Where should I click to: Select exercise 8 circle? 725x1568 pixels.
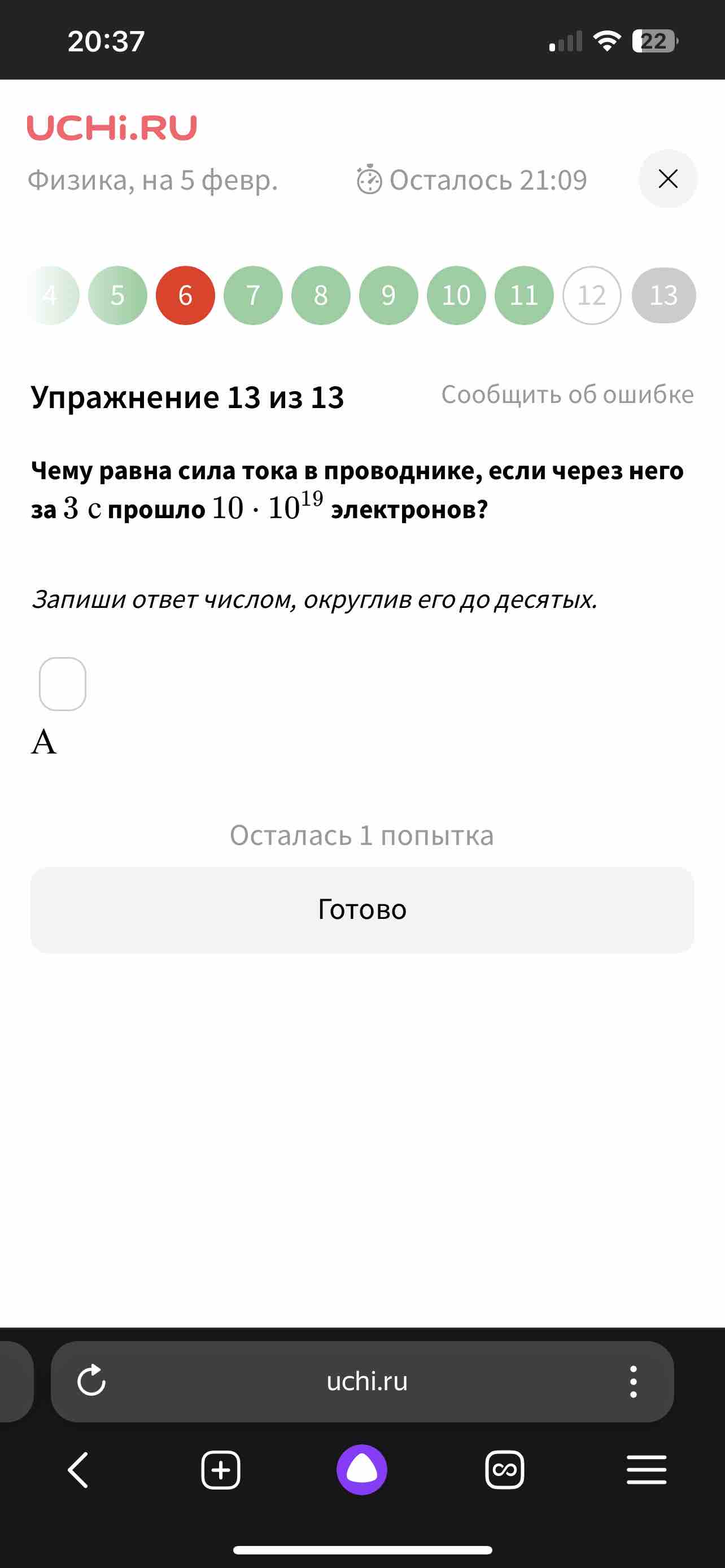[x=321, y=295]
